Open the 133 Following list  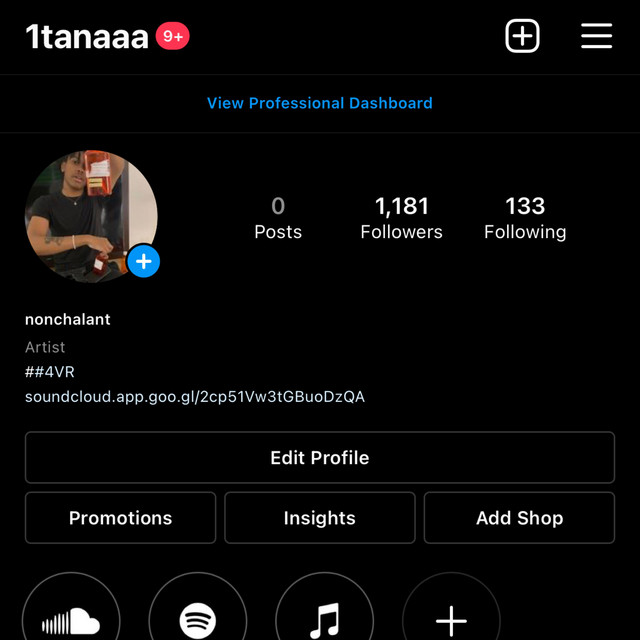[x=525, y=218]
